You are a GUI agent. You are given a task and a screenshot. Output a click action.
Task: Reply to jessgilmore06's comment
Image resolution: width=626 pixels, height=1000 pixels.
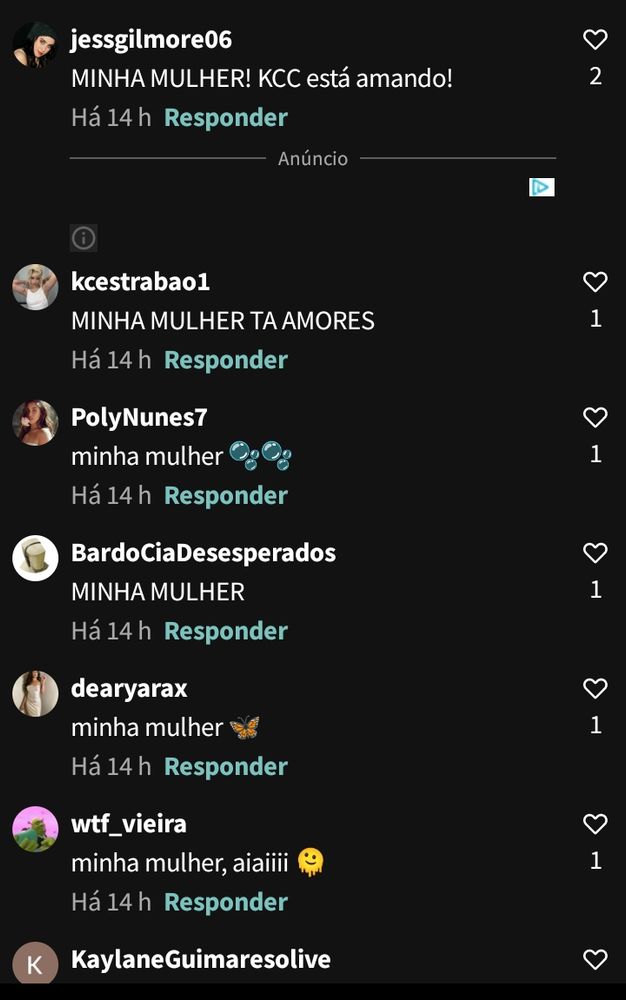[225, 117]
